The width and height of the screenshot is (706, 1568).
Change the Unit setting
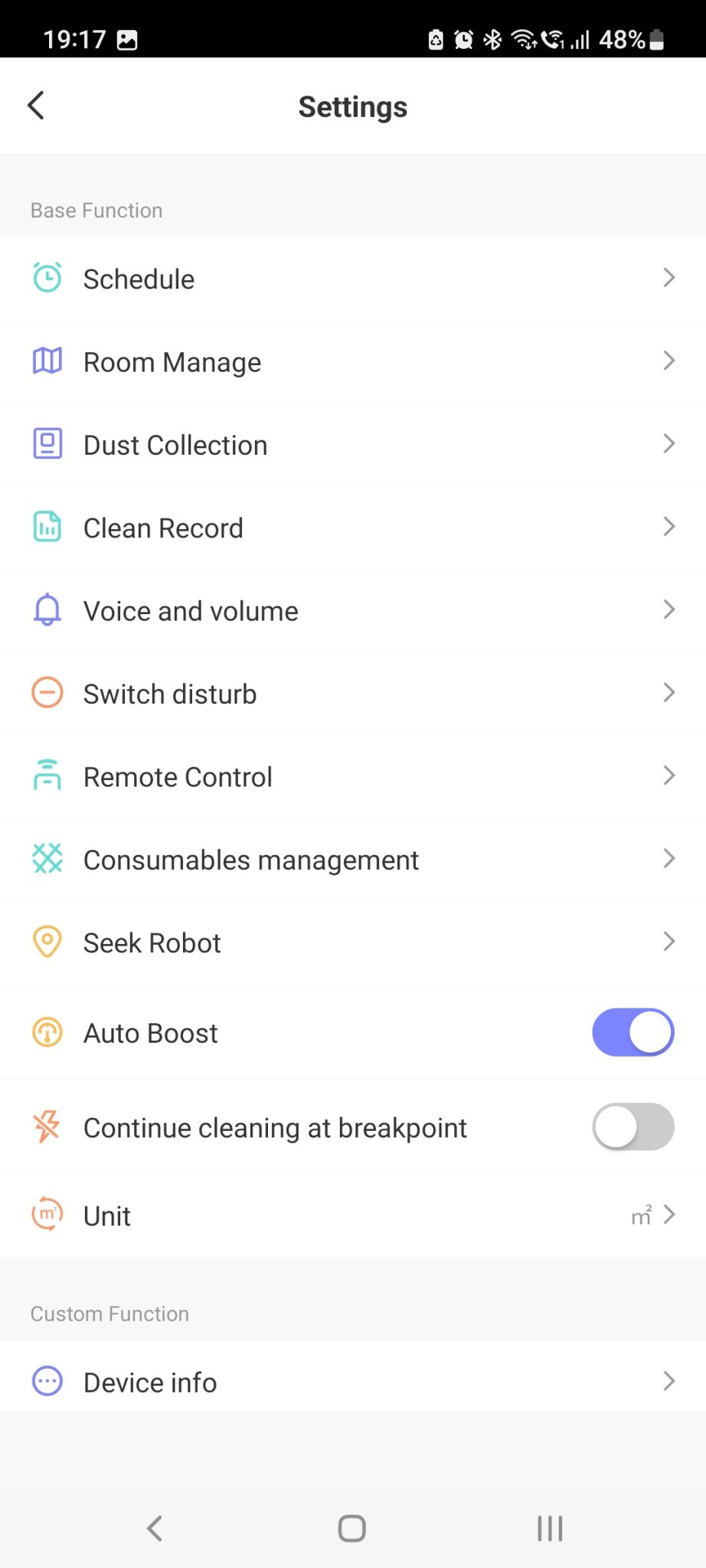pos(353,1216)
